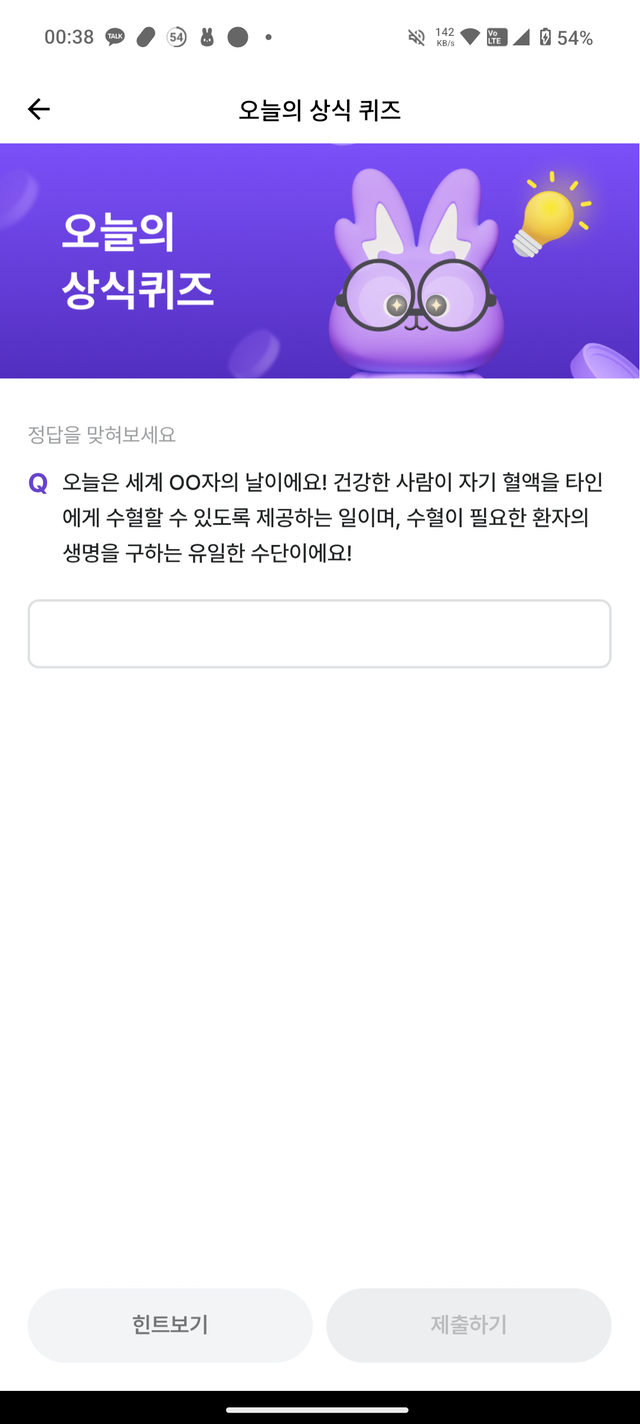
Task: Focus the quiz answer text field
Action: pos(319,634)
